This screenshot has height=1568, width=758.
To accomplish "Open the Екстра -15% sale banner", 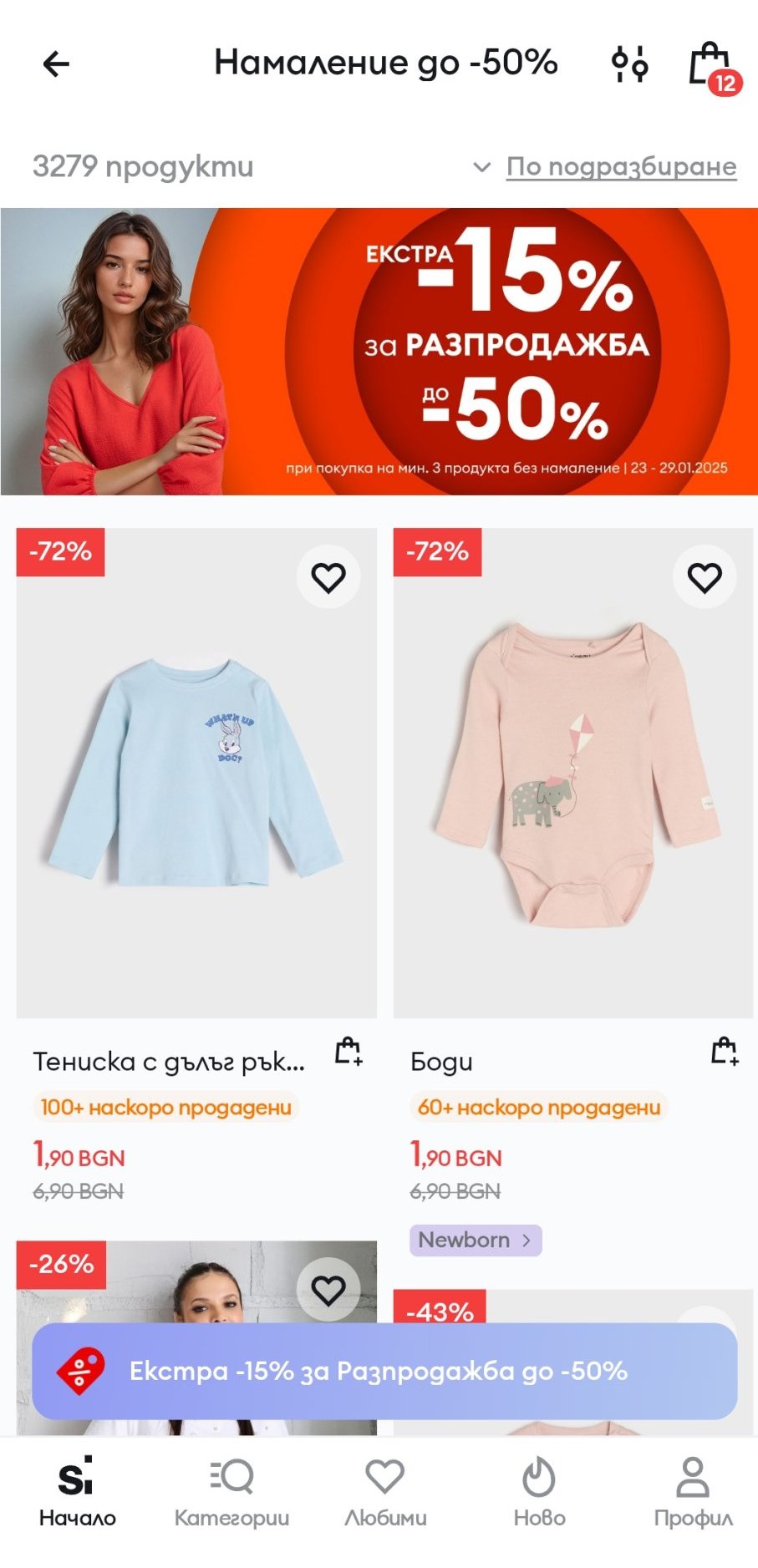I will tap(379, 351).
